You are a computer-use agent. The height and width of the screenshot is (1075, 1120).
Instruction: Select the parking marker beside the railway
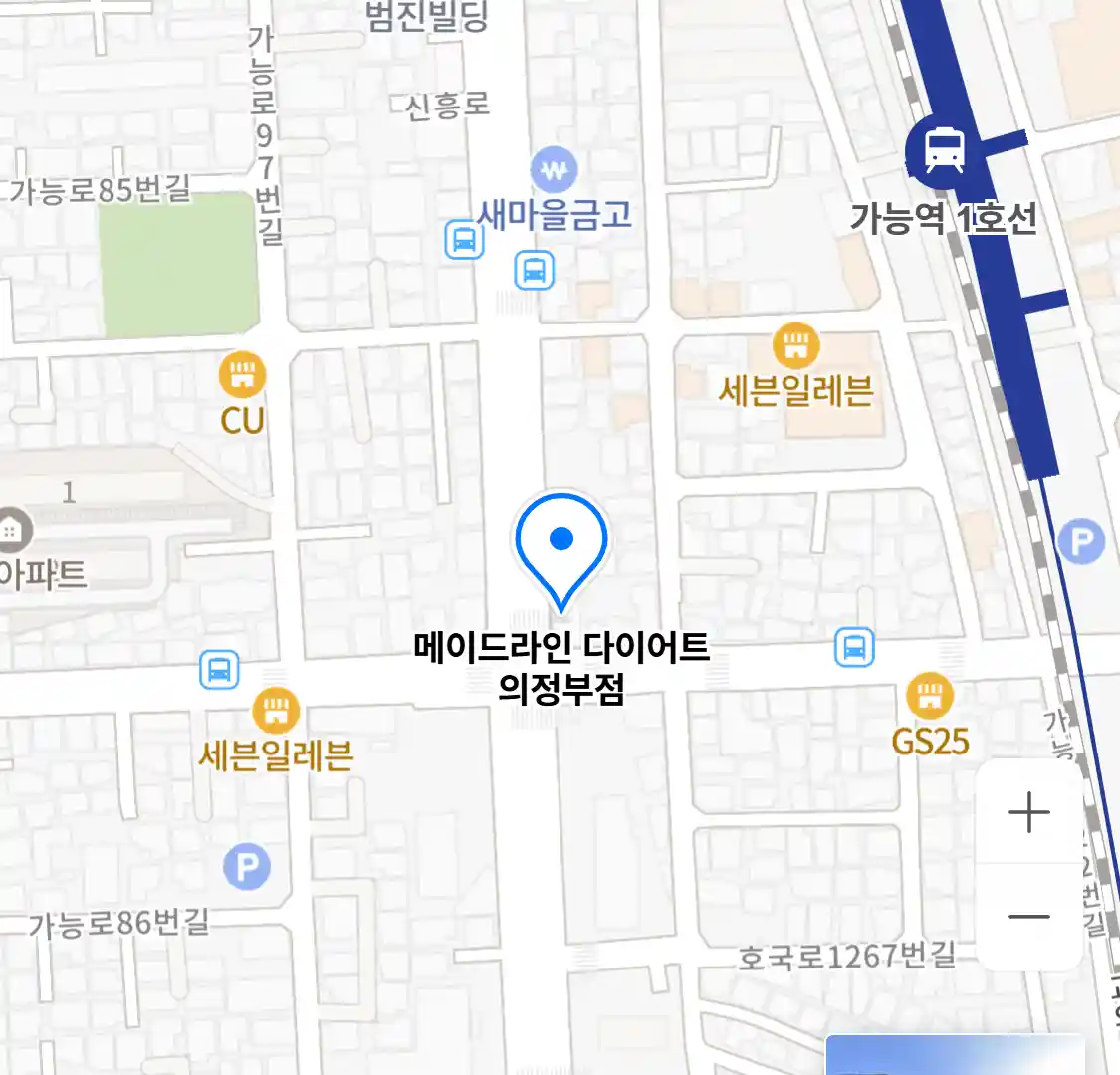click(1081, 541)
